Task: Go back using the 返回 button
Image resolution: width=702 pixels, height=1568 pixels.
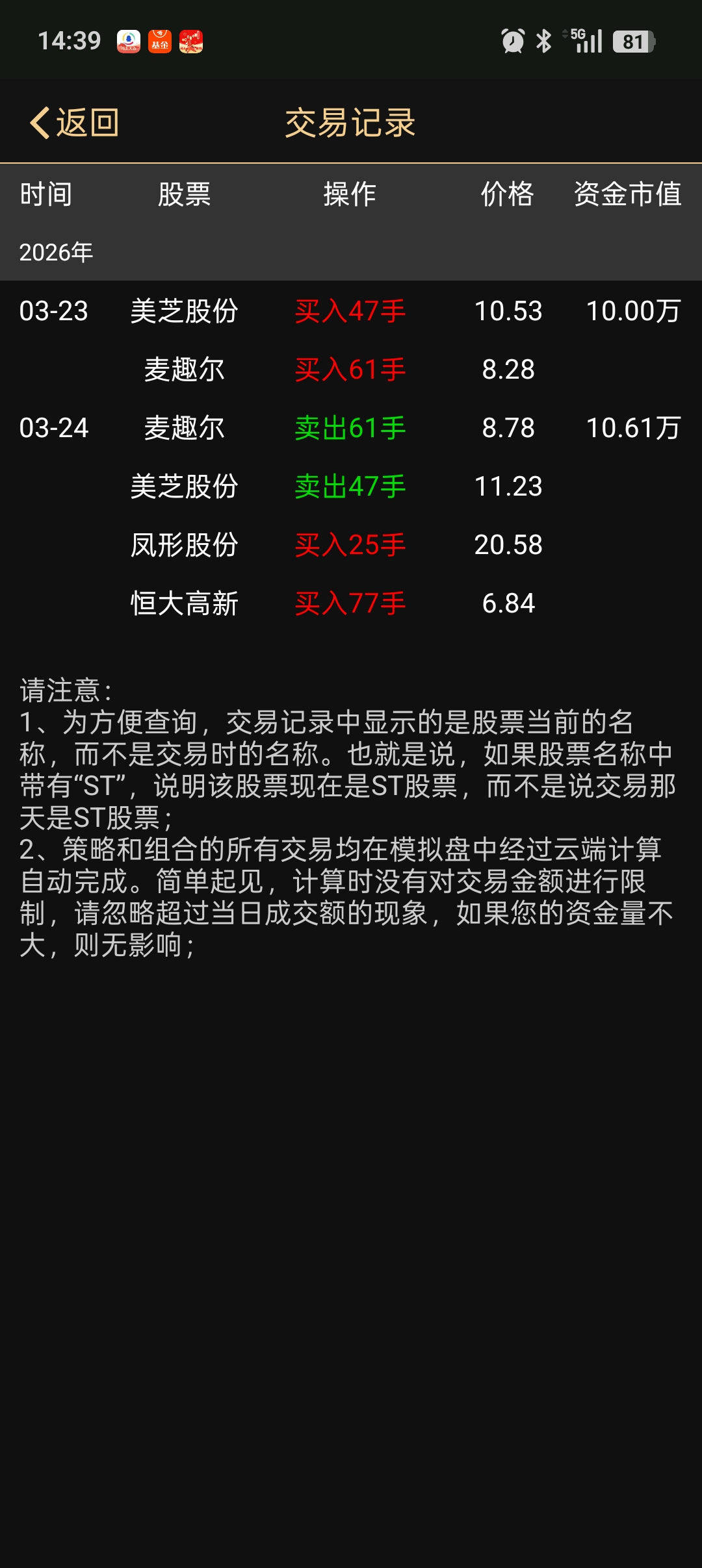Action: click(x=75, y=123)
